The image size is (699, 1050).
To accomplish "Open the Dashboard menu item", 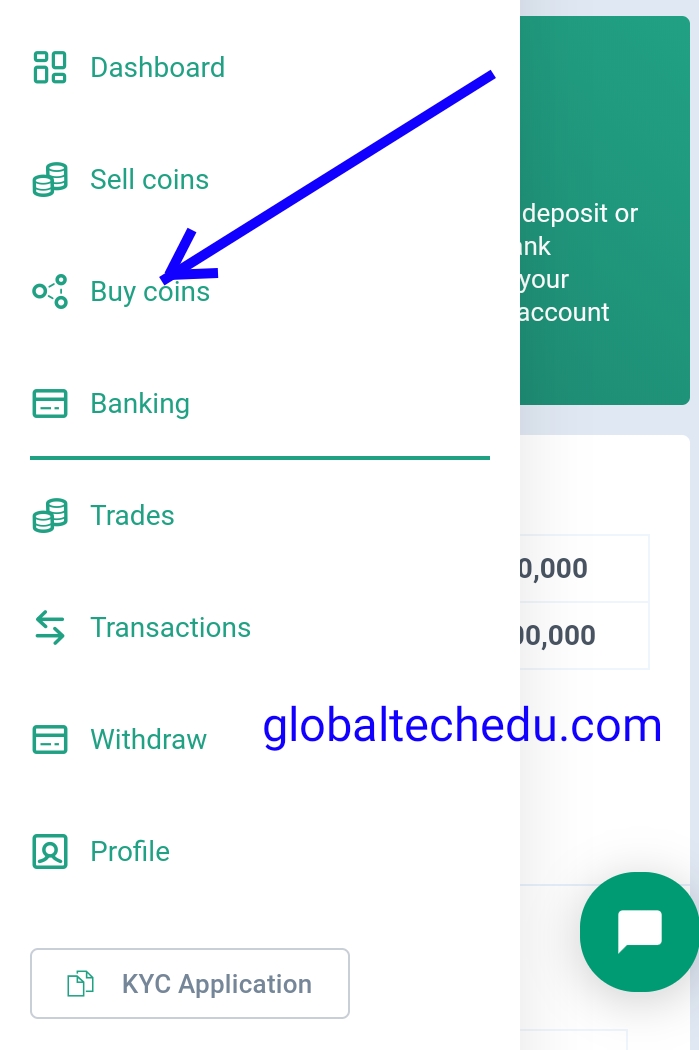I will coord(157,68).
